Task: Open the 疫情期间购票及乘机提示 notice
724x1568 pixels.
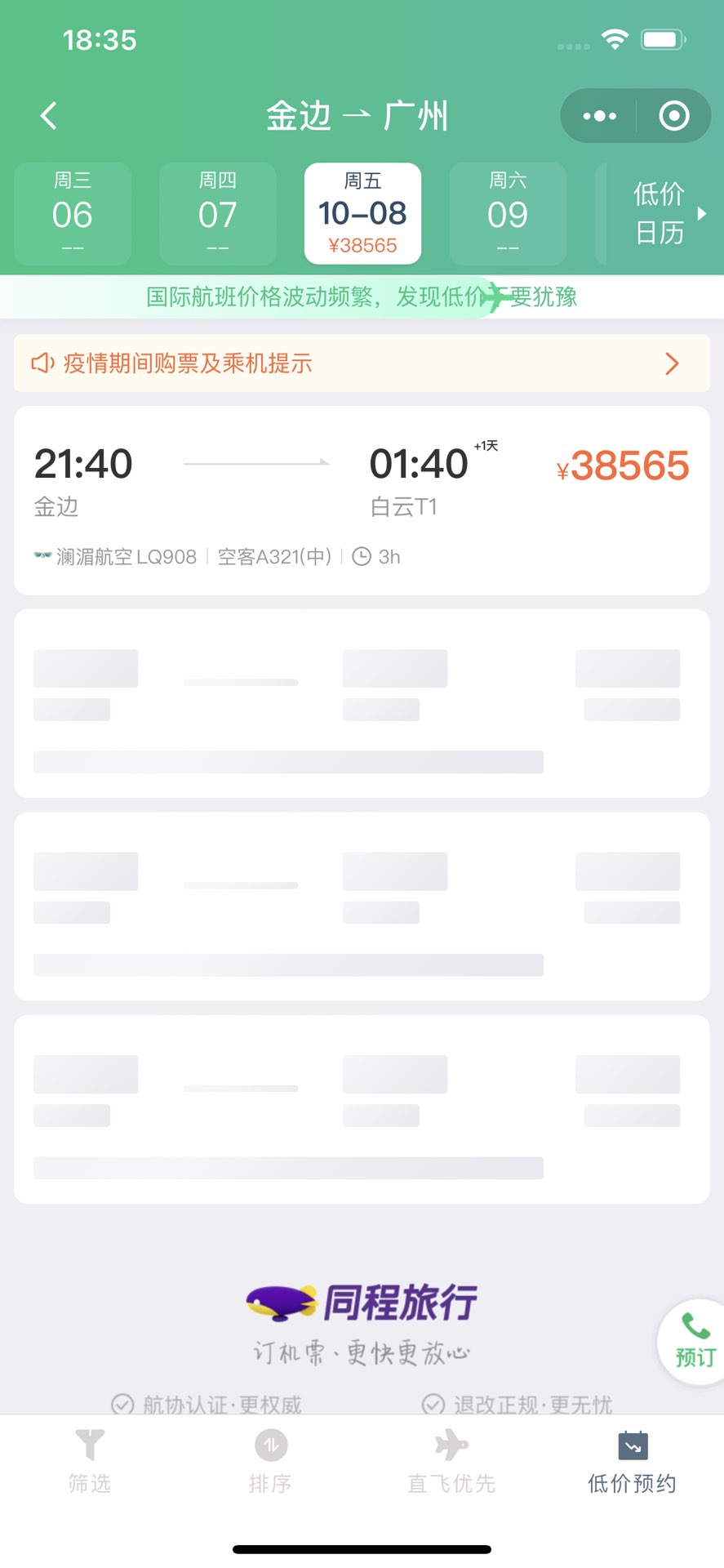Action: click(362, 363)
